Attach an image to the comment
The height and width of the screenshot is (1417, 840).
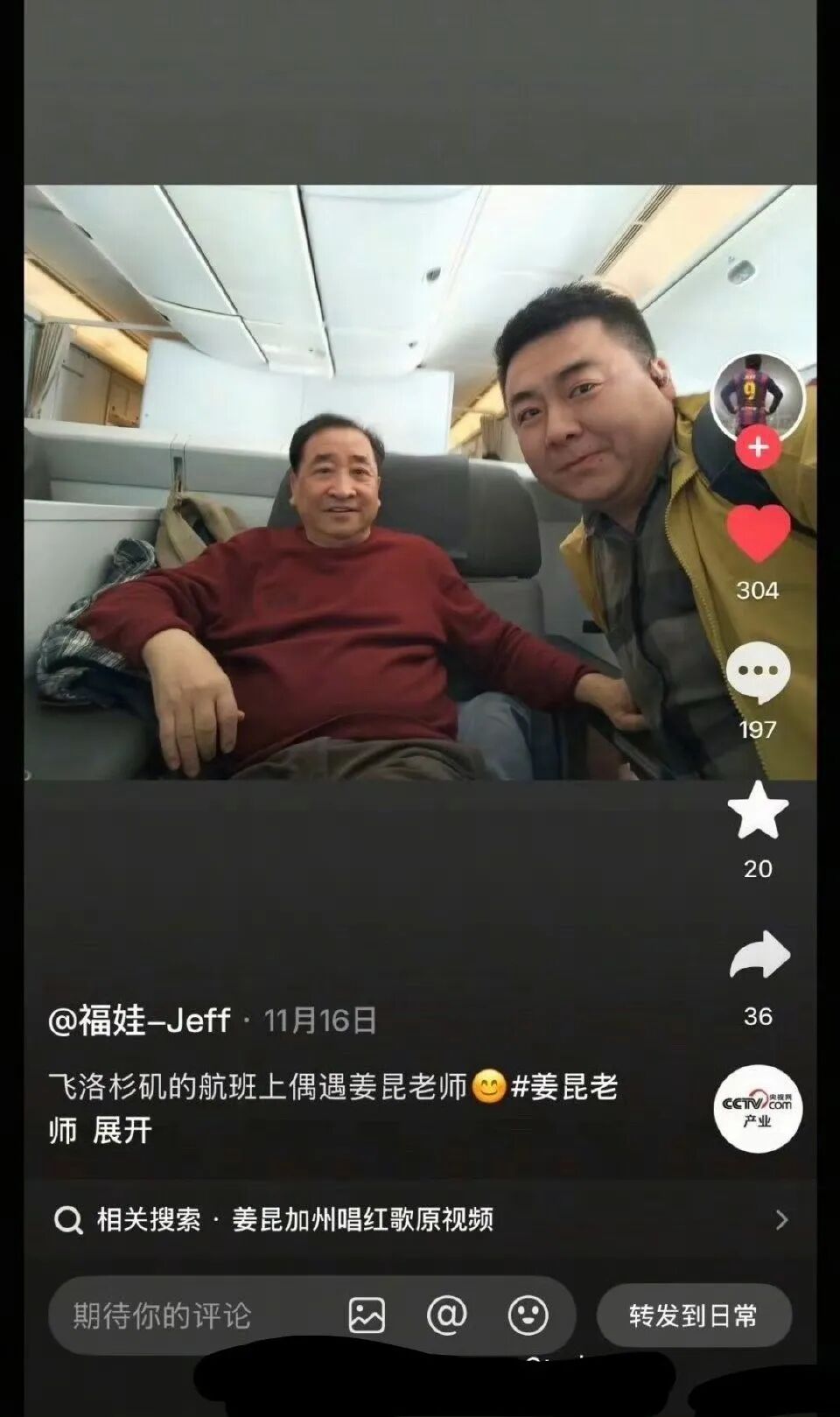[367, 1315]
